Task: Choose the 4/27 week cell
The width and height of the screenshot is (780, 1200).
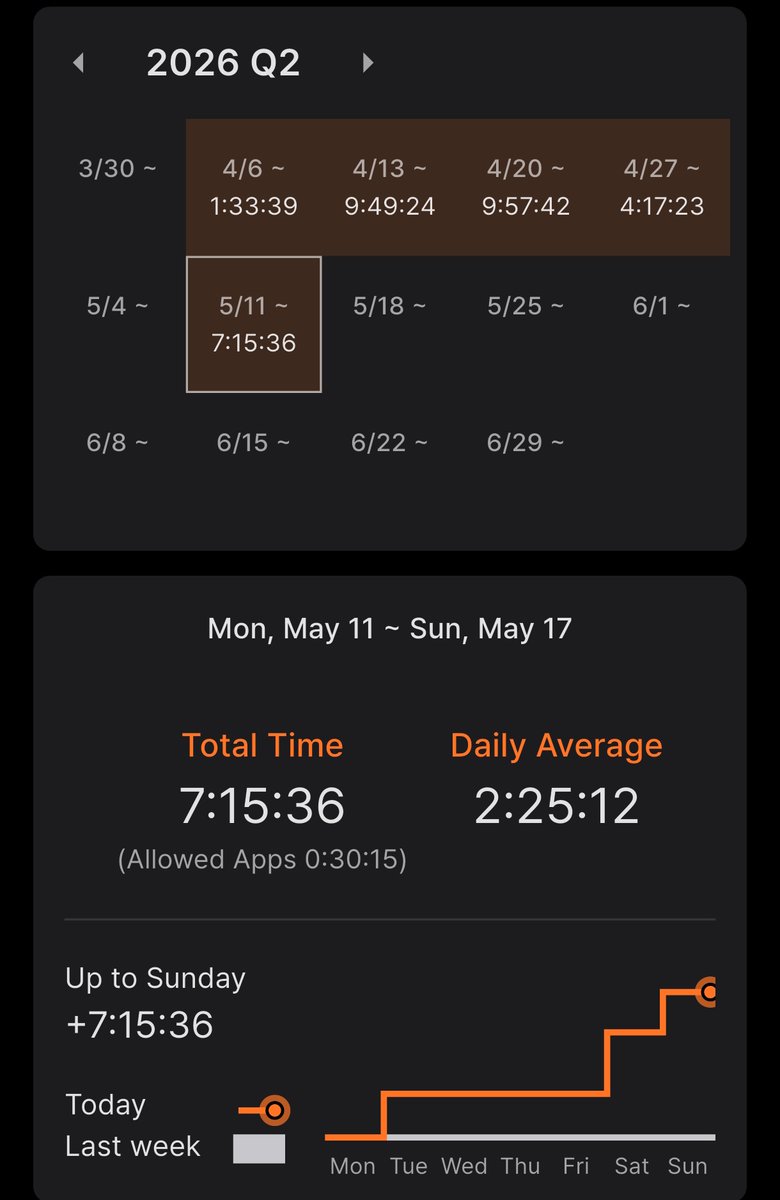Action: point(662,187)
